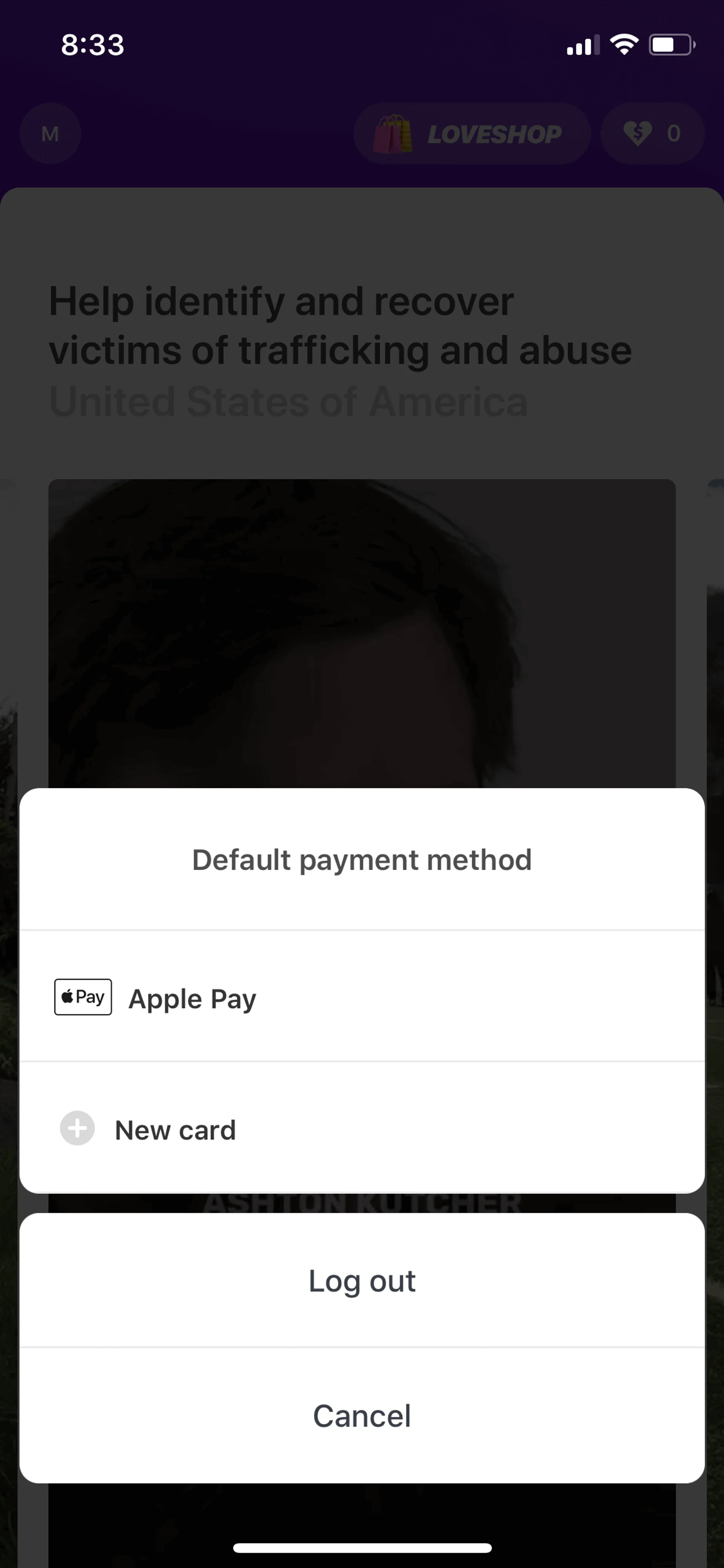Cancel the action sheet

(x=361, y=1416)
